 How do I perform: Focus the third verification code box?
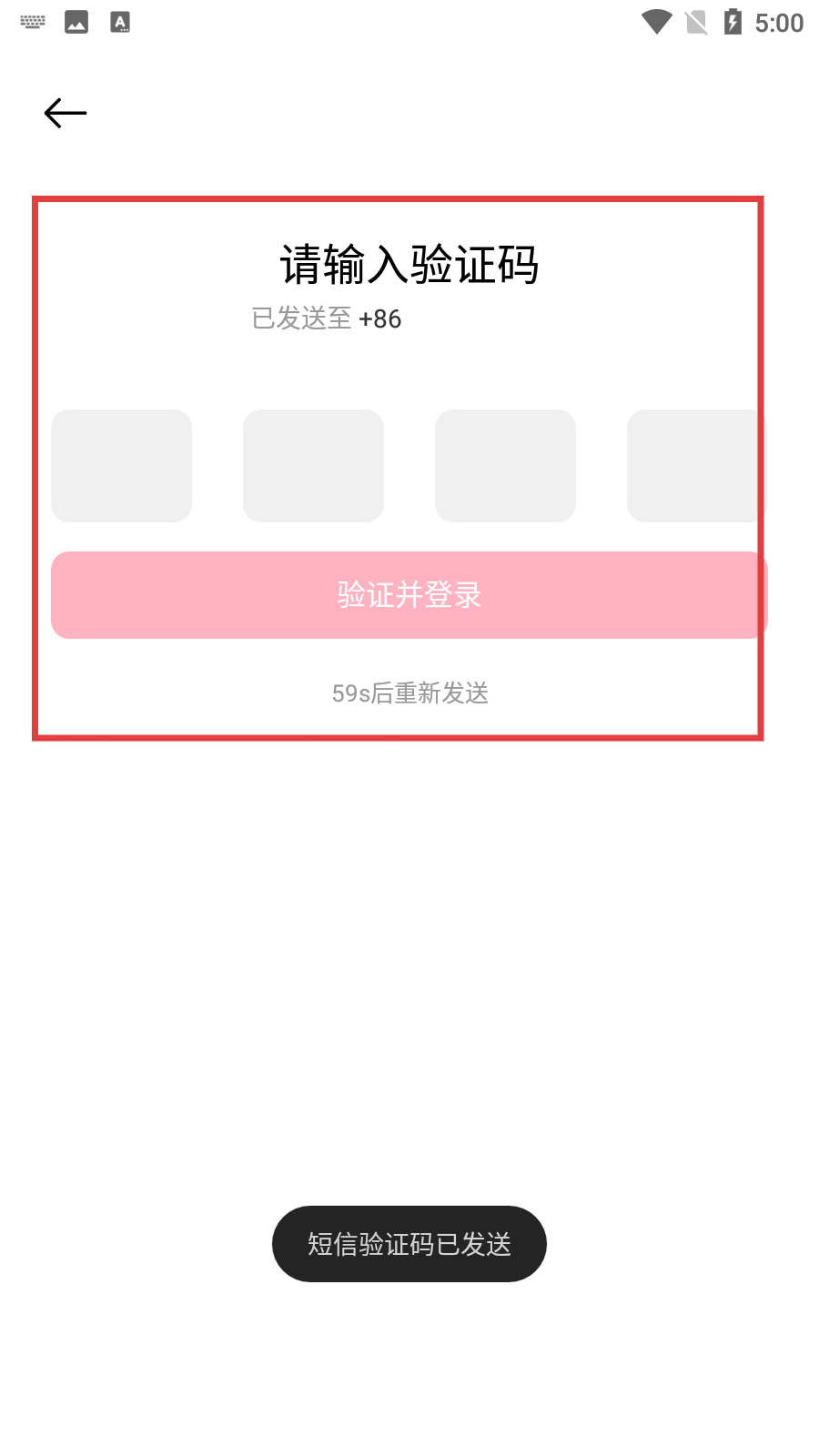click(x=505, y=466)
